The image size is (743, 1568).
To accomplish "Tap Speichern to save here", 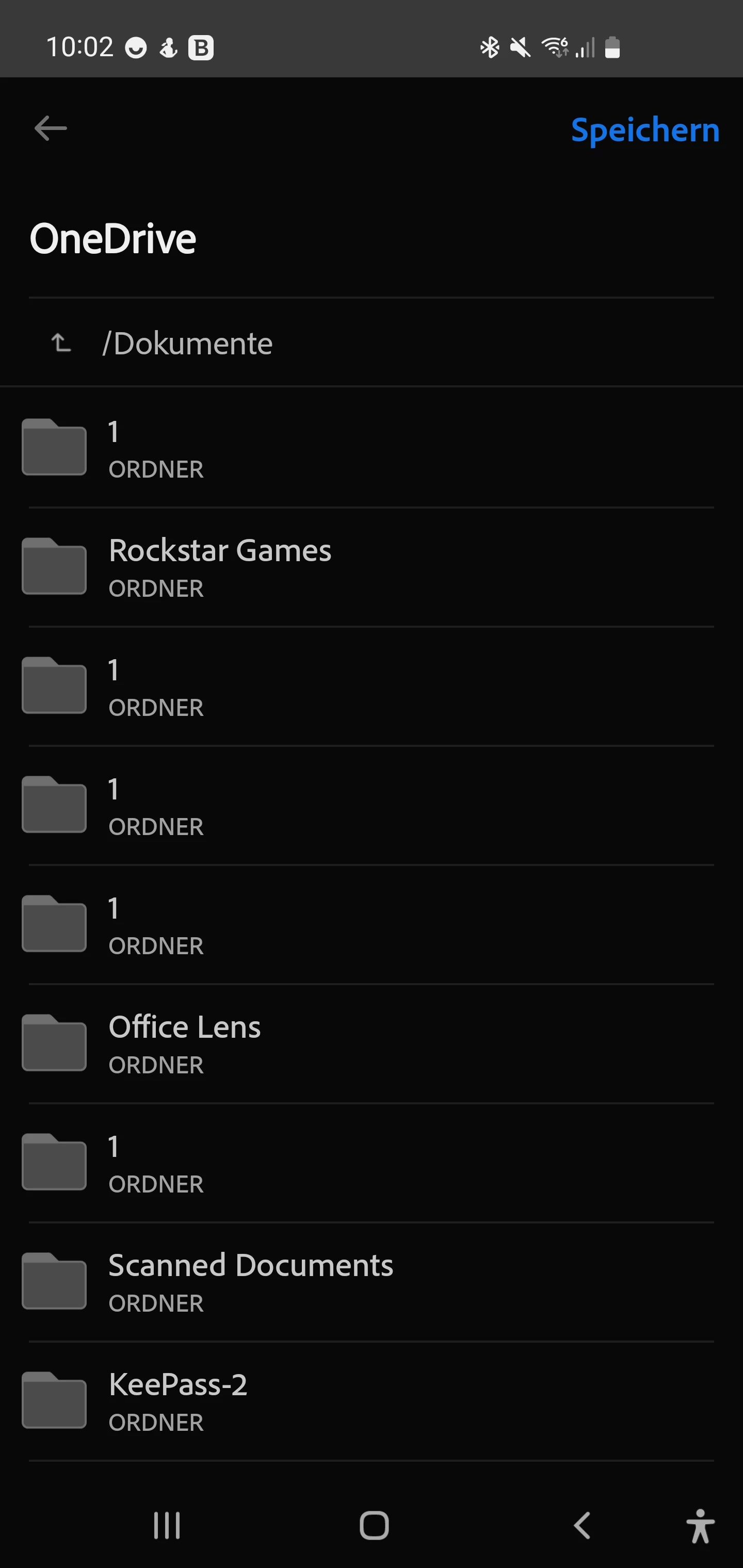I will tap(644, 130).
